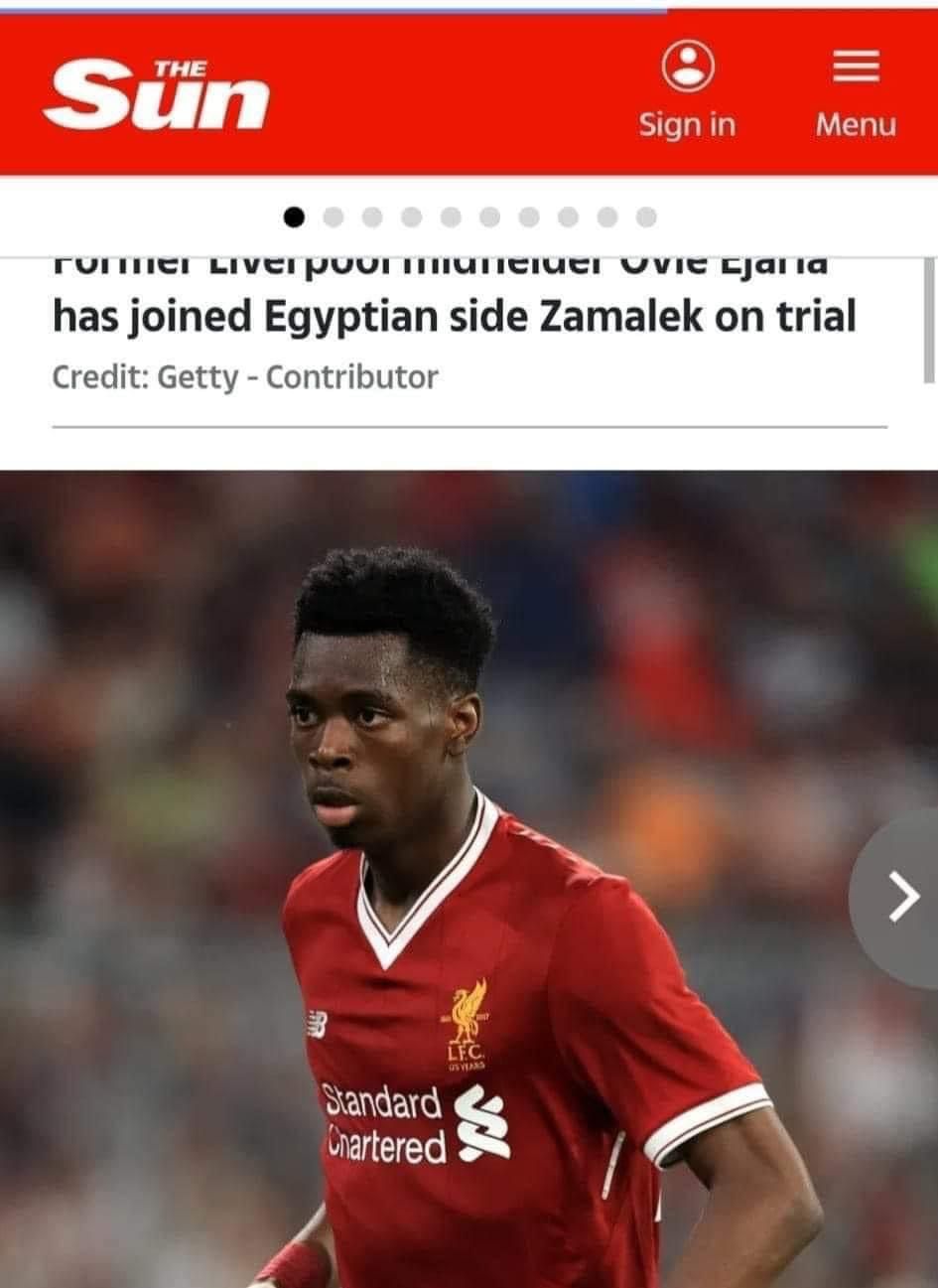The width and height of the screenshot is (938, 1288).
Task: Jump to second slide dot
Action: [334, 216]
